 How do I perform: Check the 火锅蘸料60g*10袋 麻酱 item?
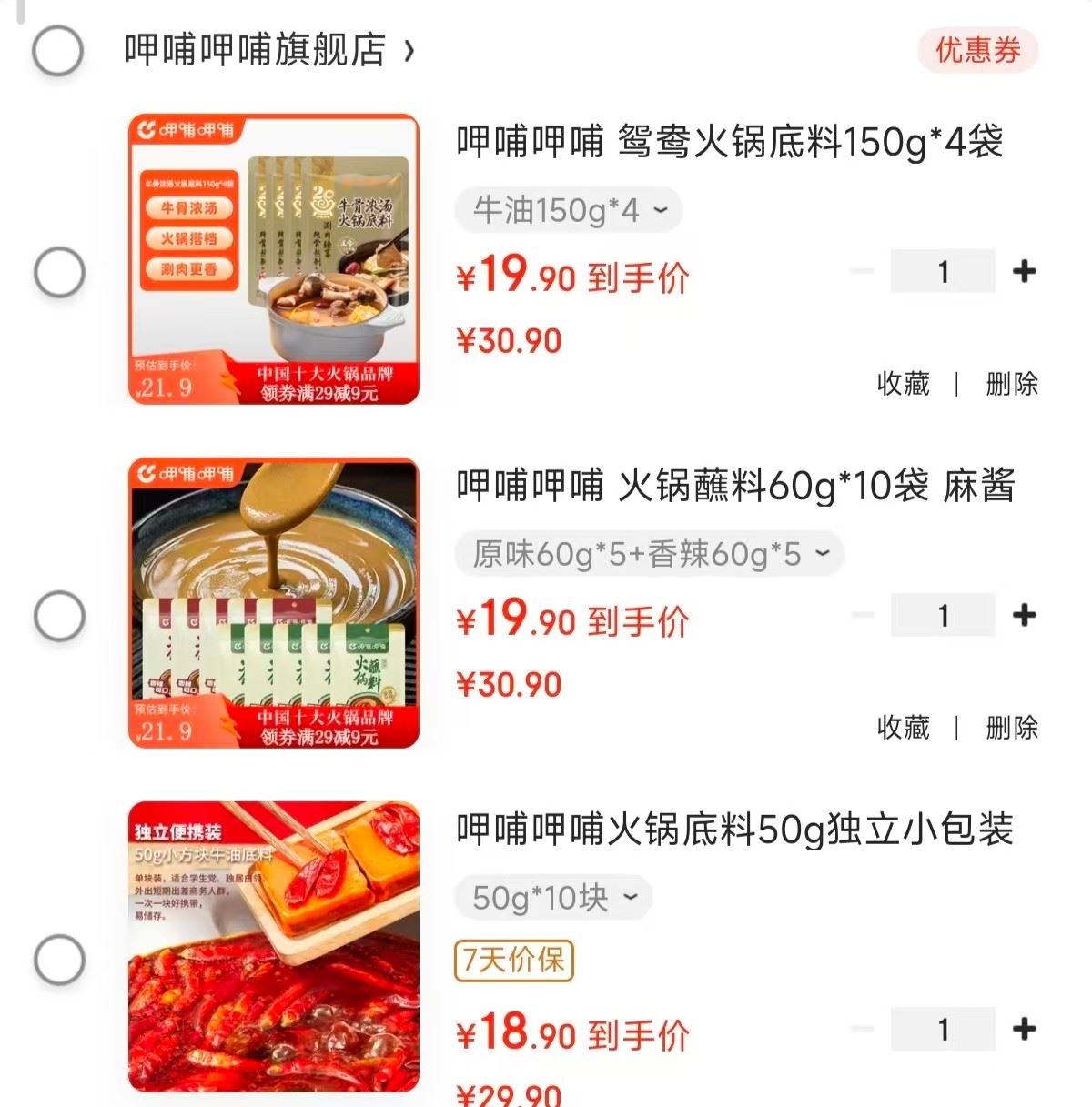pos(59,616)
